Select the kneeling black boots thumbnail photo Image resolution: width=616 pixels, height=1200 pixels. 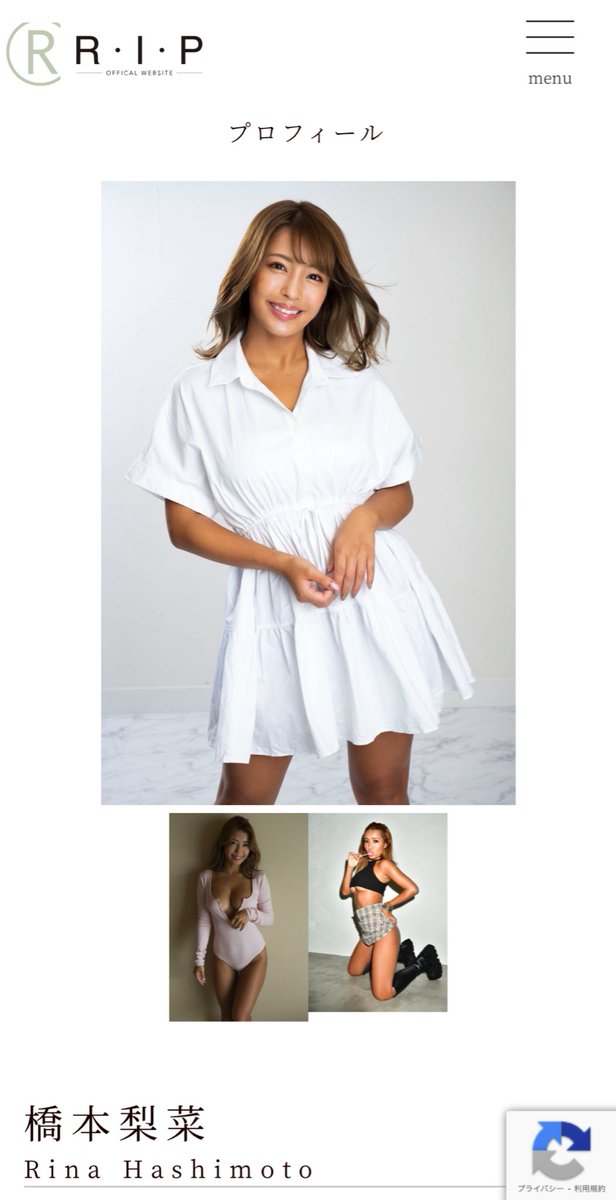pos(378,912)
